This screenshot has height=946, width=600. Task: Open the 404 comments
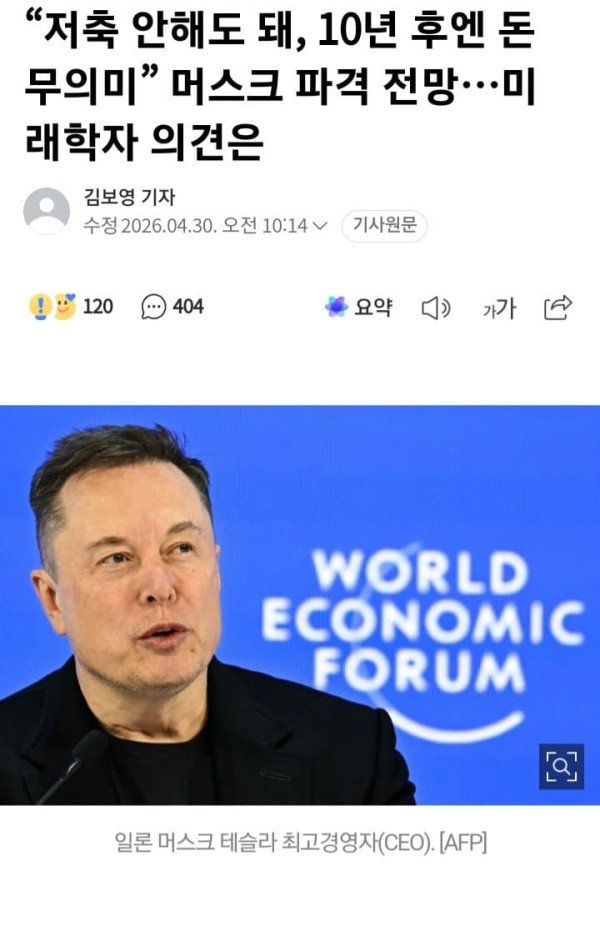(x=172, y=307)
